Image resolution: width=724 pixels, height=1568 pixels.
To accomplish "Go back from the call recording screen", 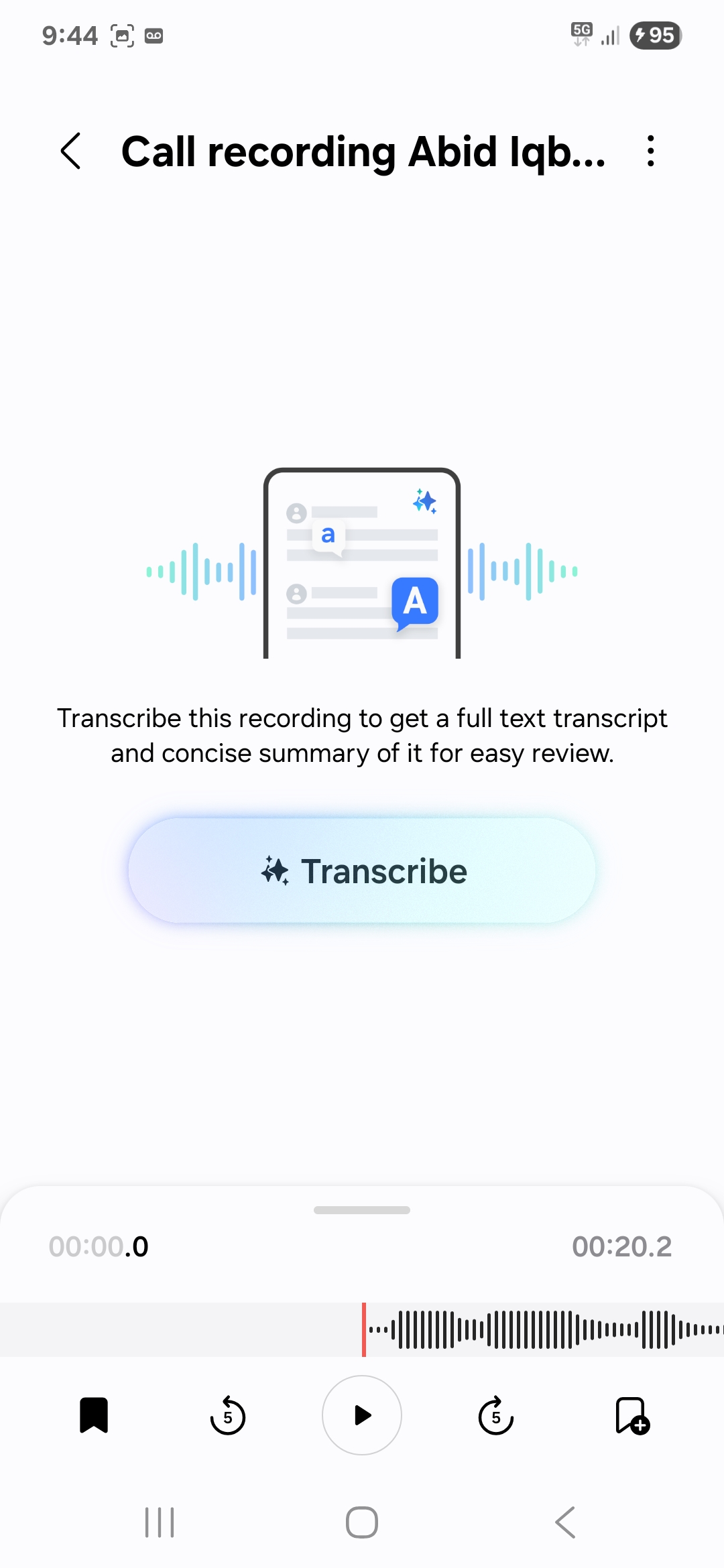I will [x=71, y=151].
